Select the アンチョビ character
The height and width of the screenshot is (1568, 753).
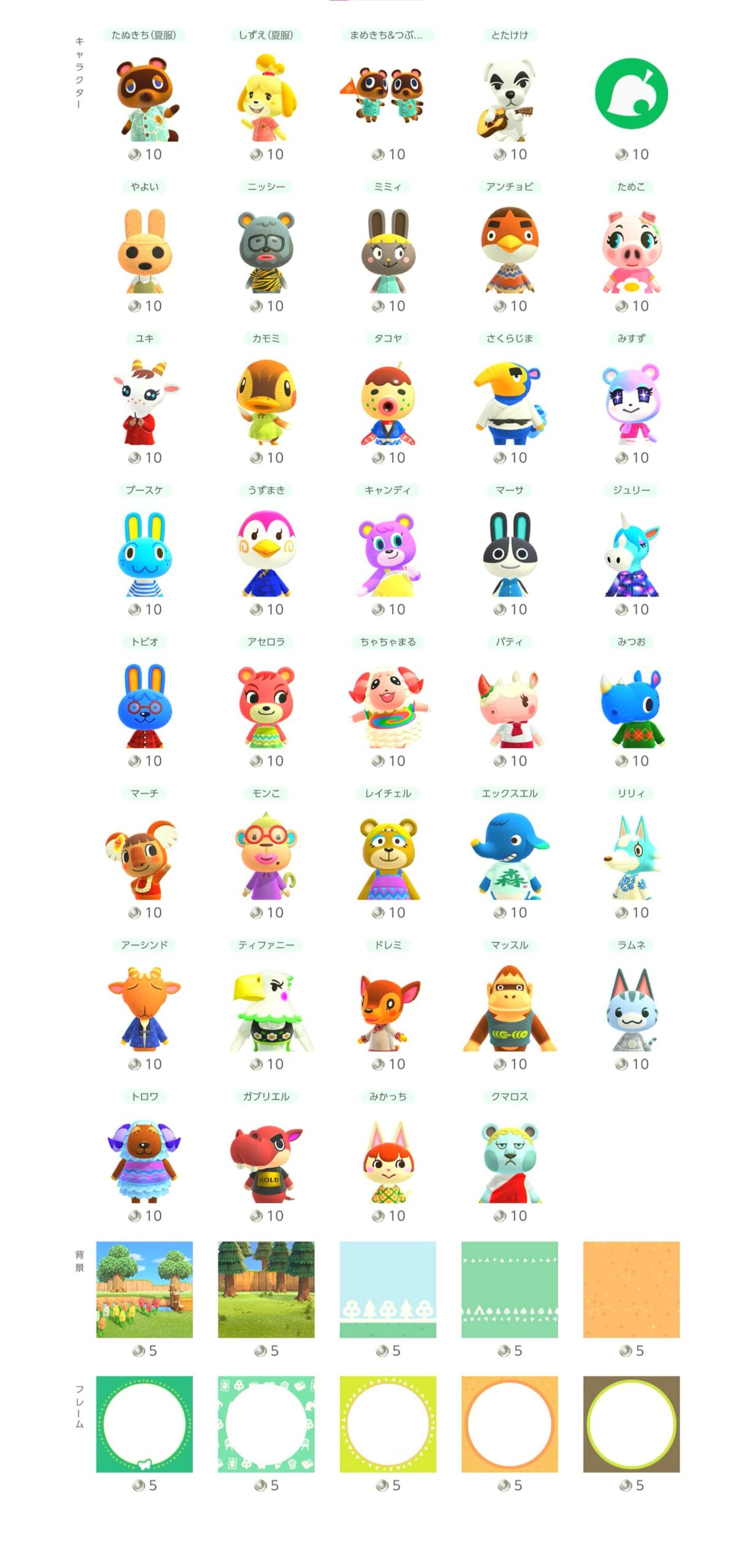[510, 251]
